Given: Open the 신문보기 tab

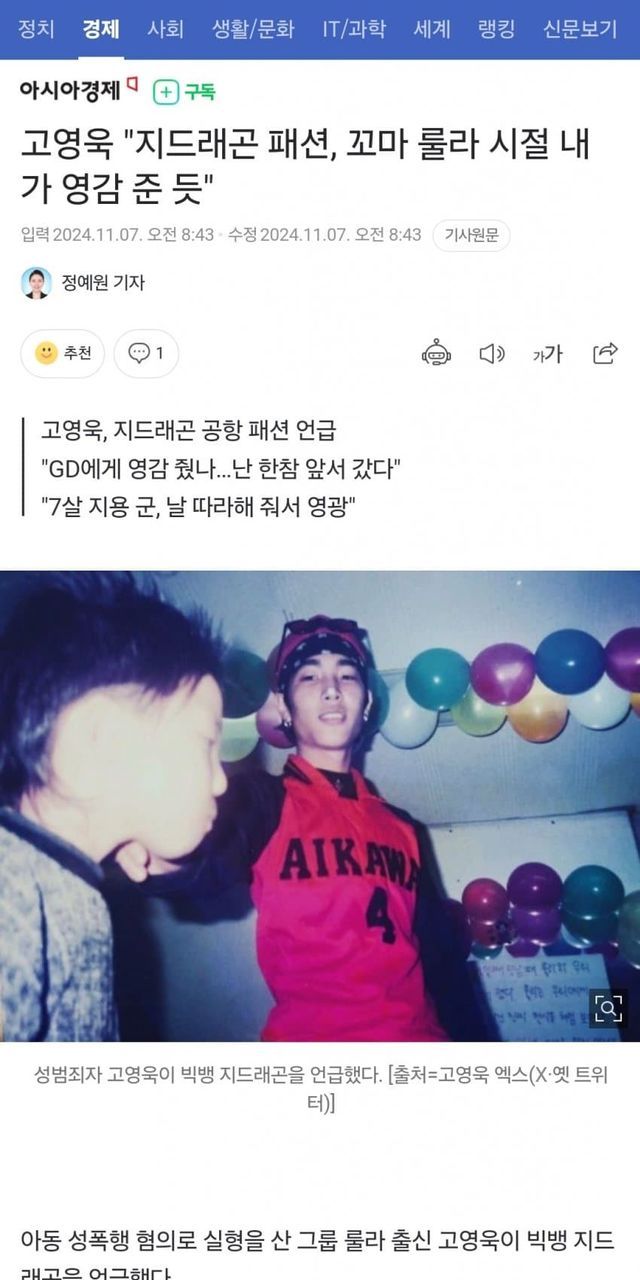Looking at the screenshot, I should point(580,28).
